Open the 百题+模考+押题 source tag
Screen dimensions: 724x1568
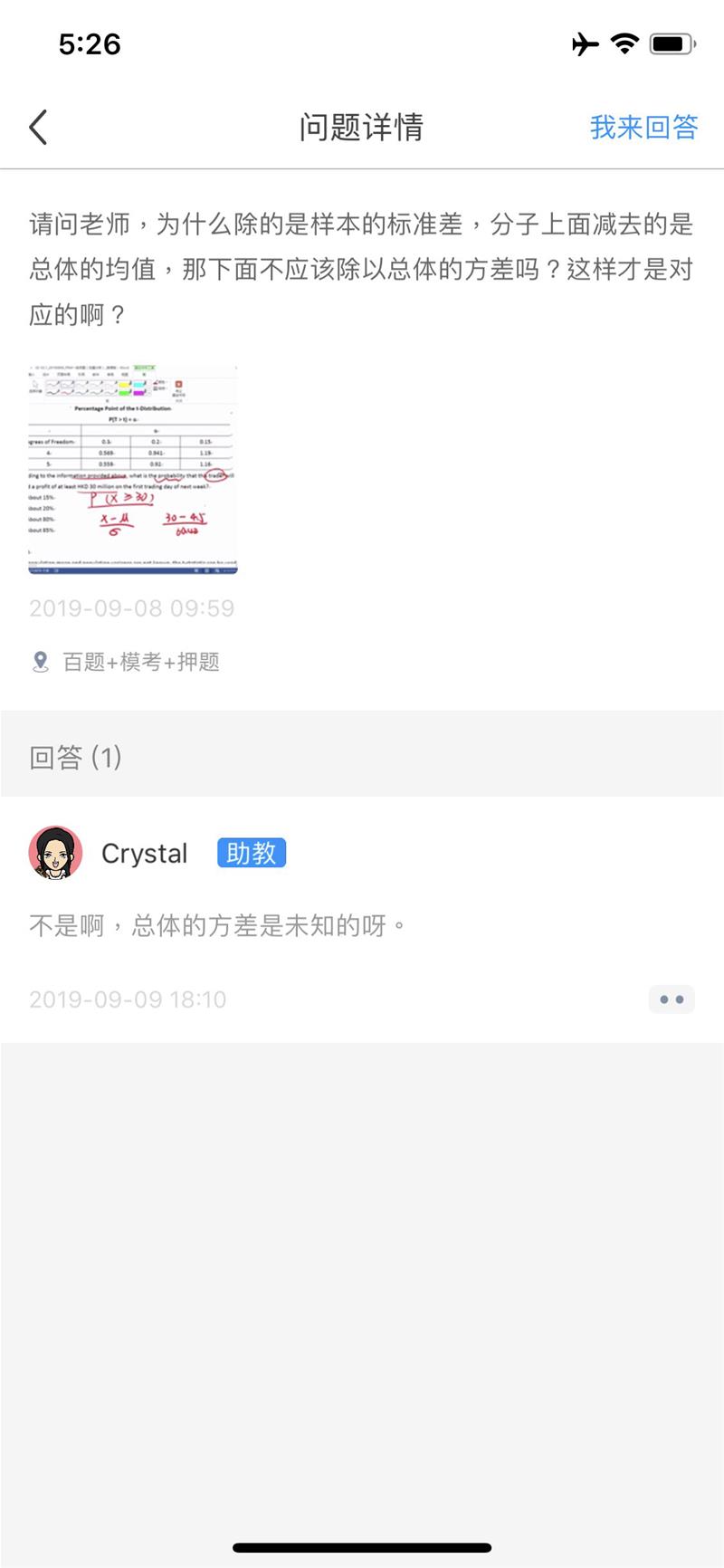(140, 662)
